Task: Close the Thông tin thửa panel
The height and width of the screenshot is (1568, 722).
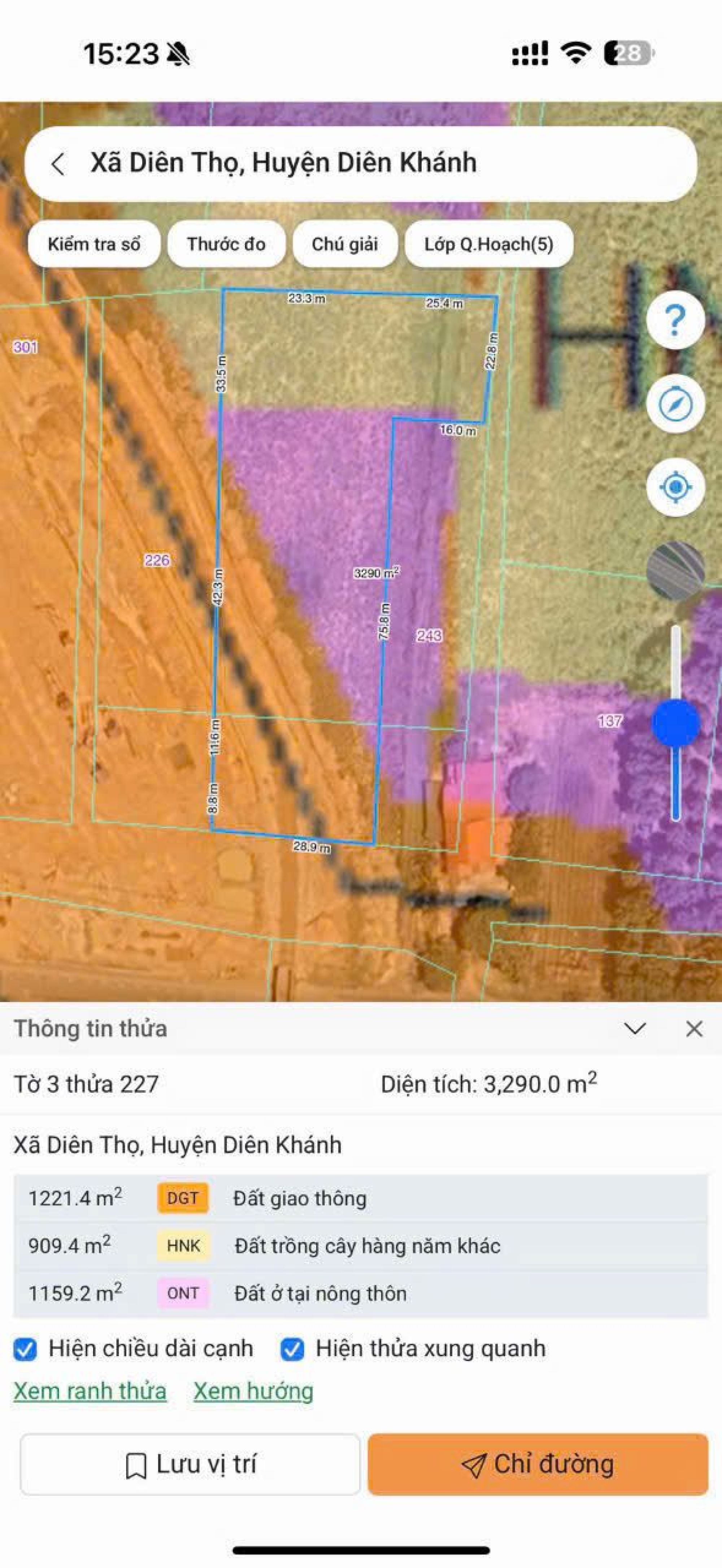Action: point(694,1029)
